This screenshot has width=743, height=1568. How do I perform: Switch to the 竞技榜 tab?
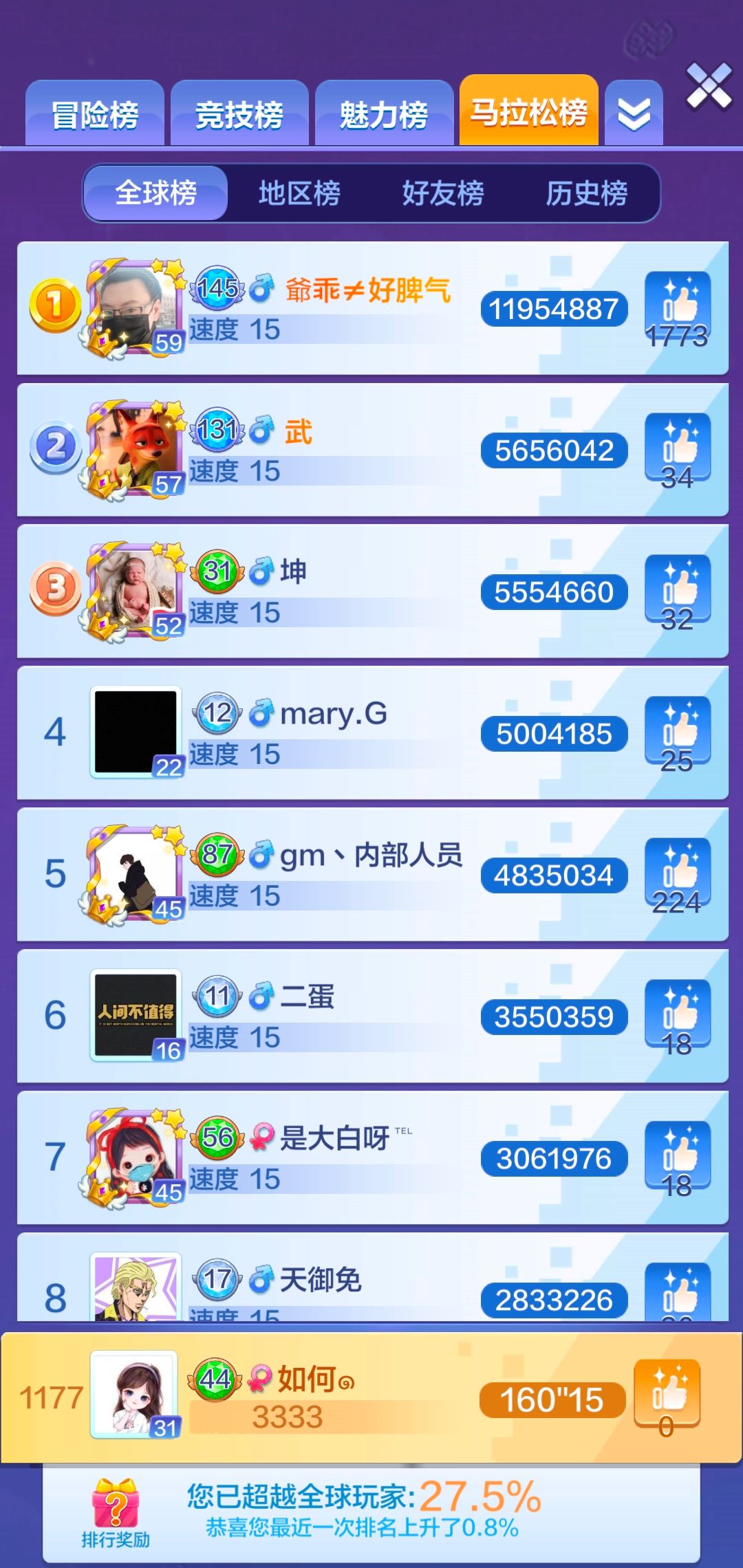pyautogui.click(x=239, y=114)
